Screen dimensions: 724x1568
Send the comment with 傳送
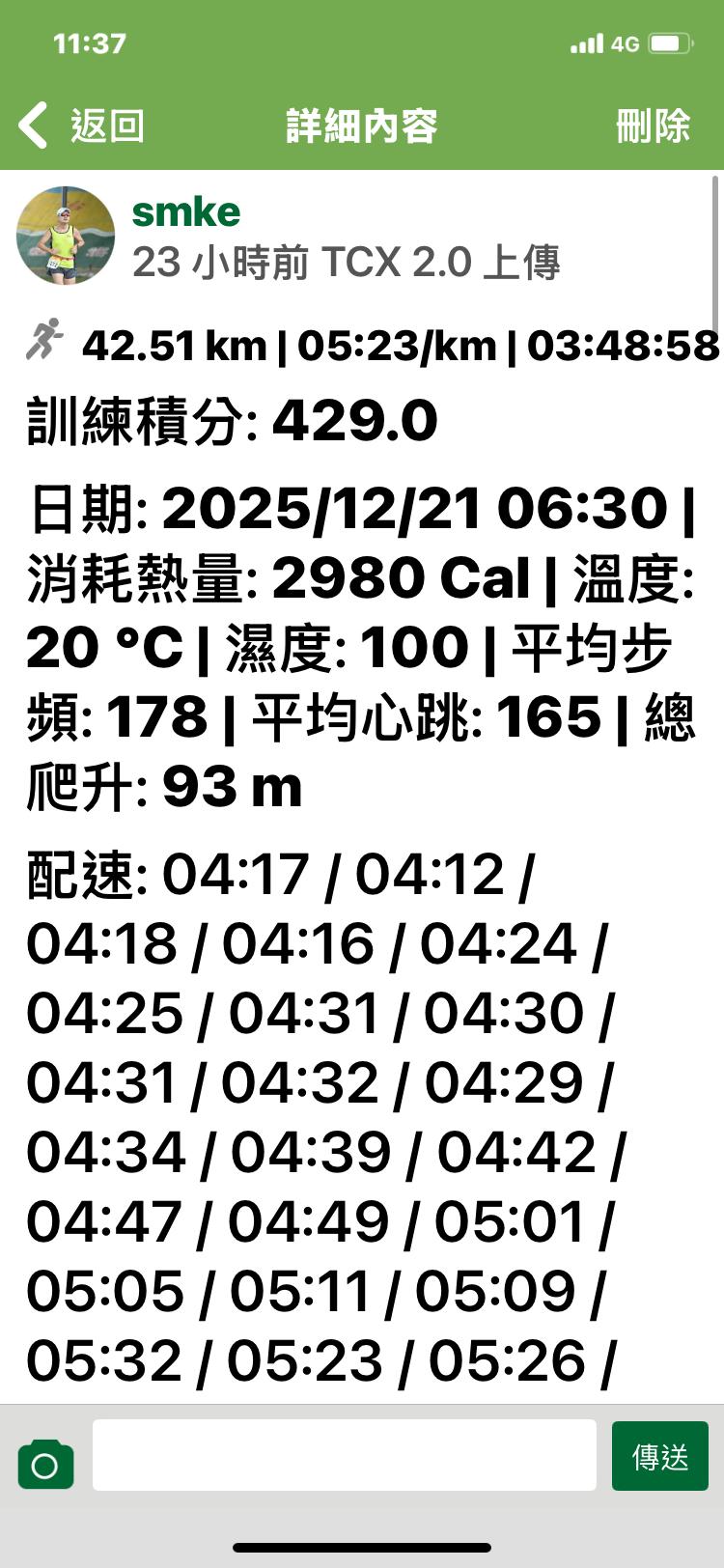pos(660,1456)
